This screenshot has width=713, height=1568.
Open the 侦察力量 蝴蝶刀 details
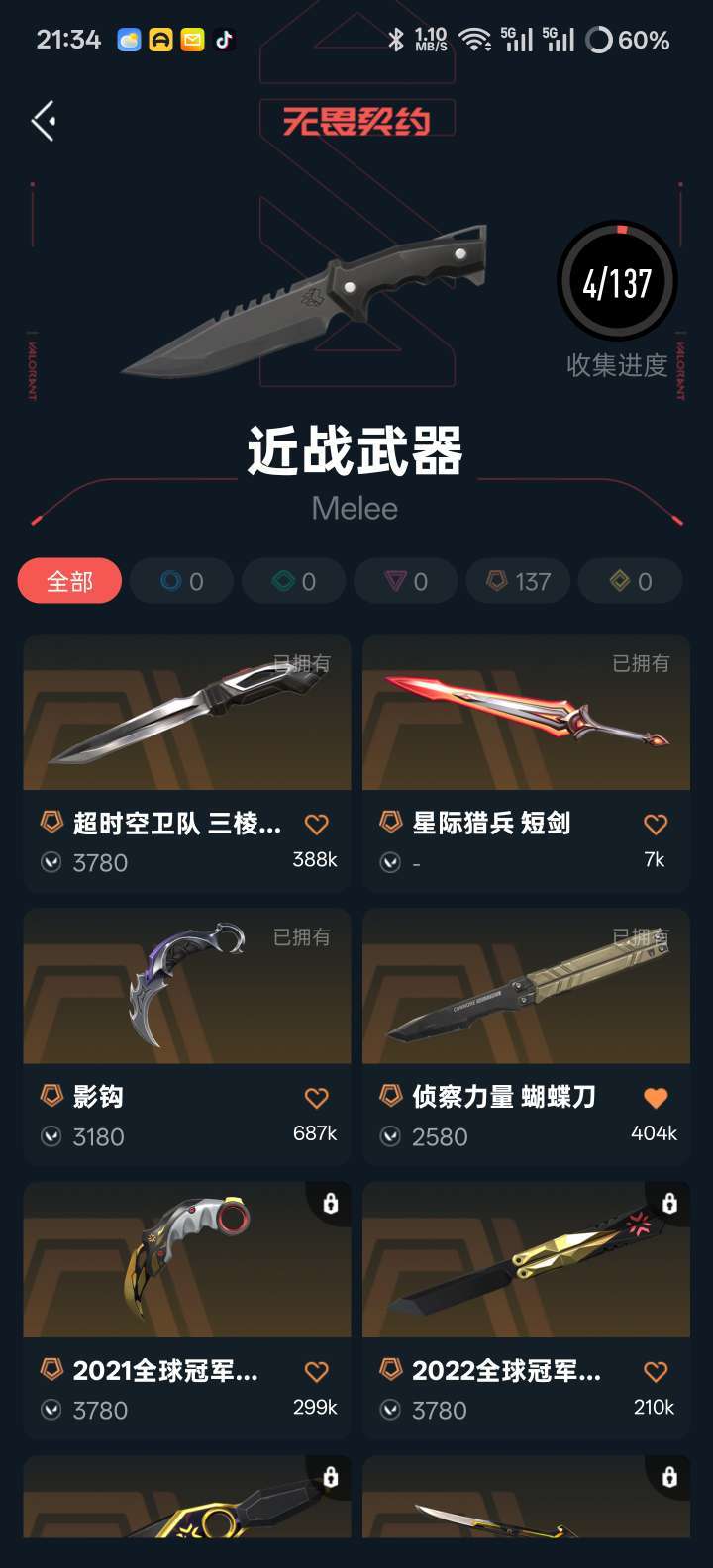(525, 986)
